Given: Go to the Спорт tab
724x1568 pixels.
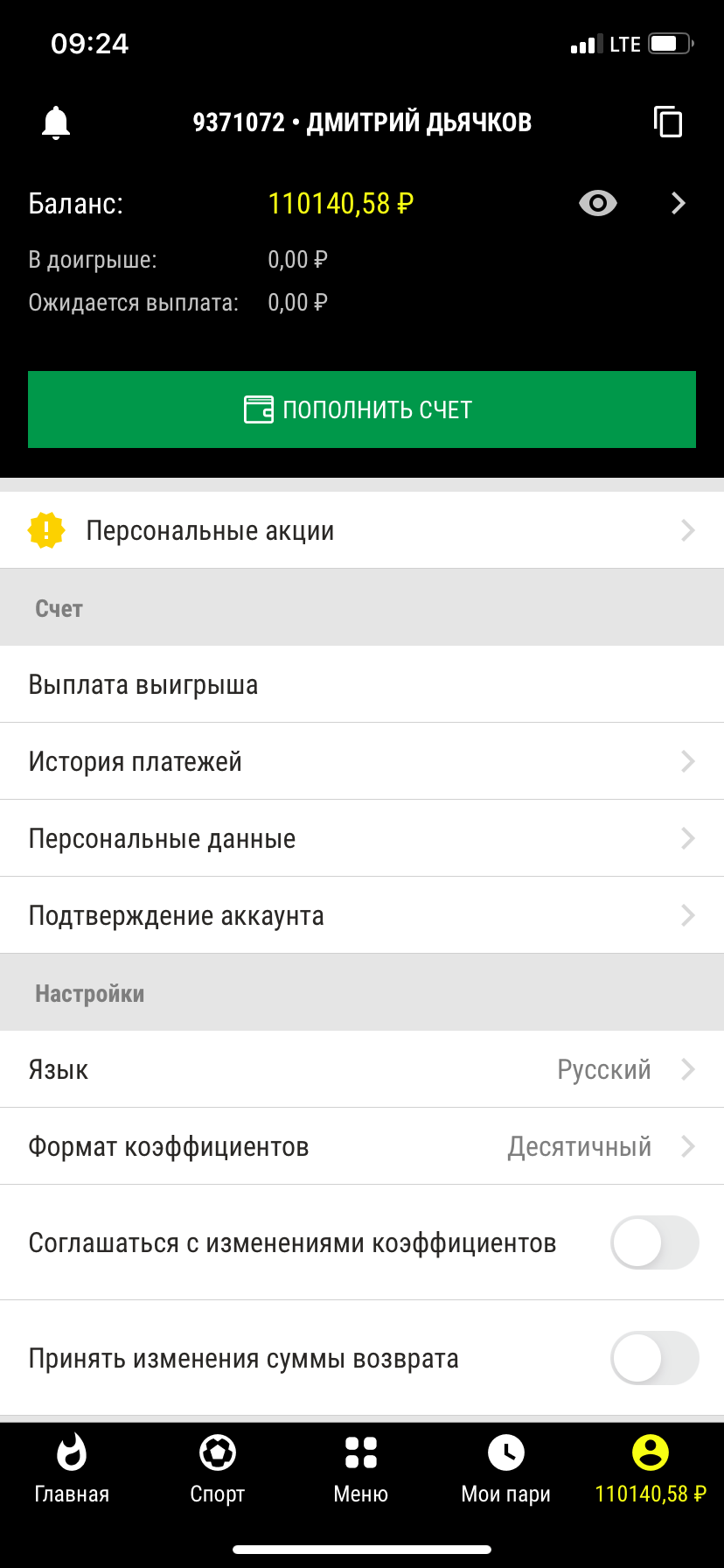Looking at the screenshot, I should click(217, 1468).
